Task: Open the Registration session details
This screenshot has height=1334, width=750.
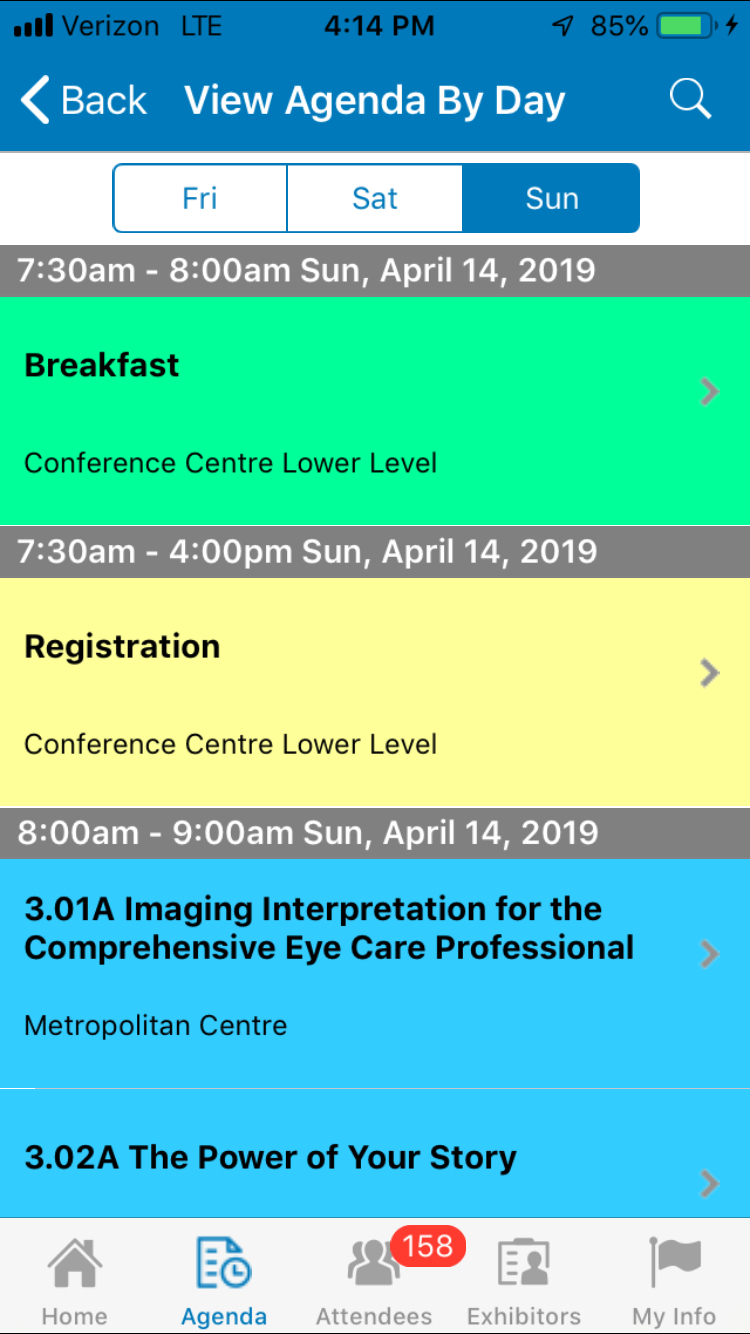Action: [x=375, y=692]
